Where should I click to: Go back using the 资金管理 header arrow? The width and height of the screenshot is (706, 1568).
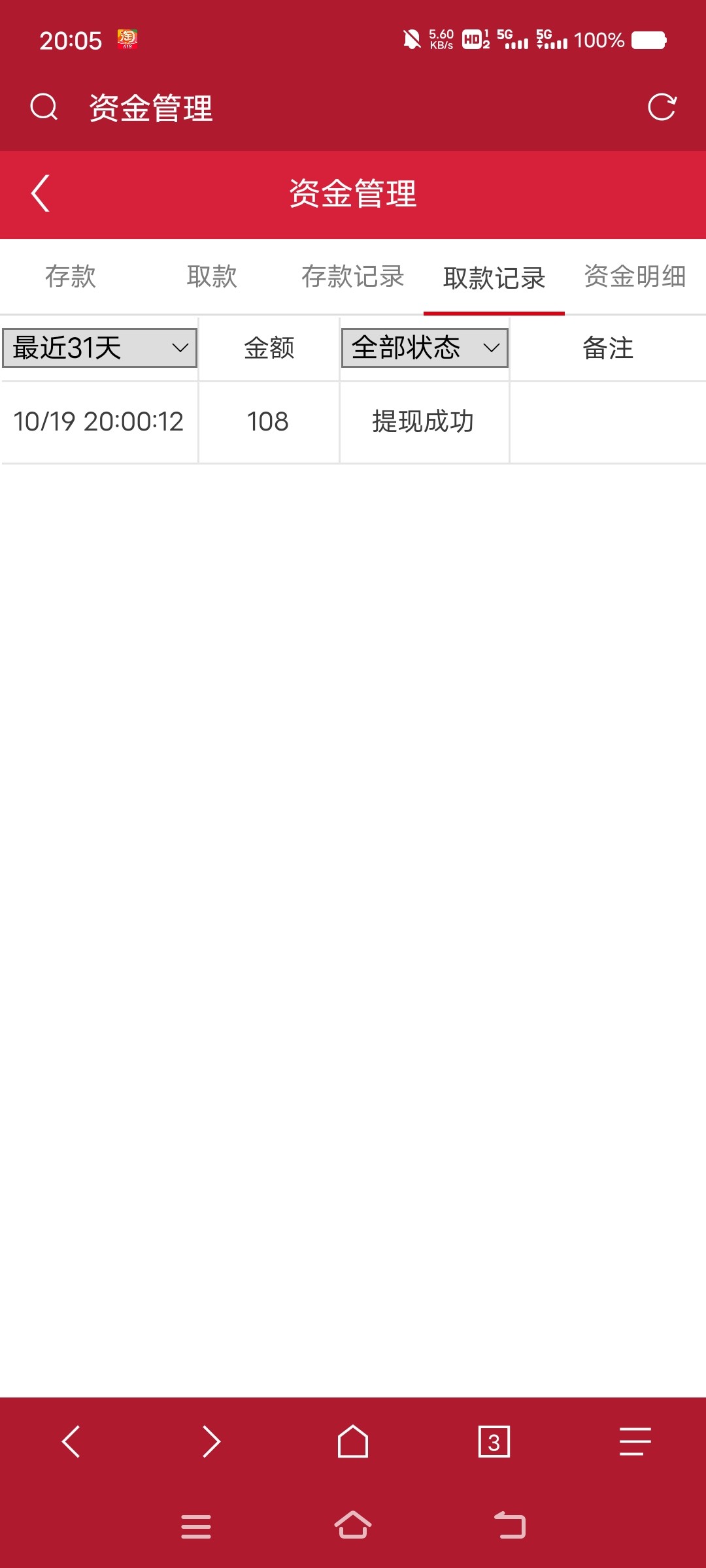[x=41, y=193]
